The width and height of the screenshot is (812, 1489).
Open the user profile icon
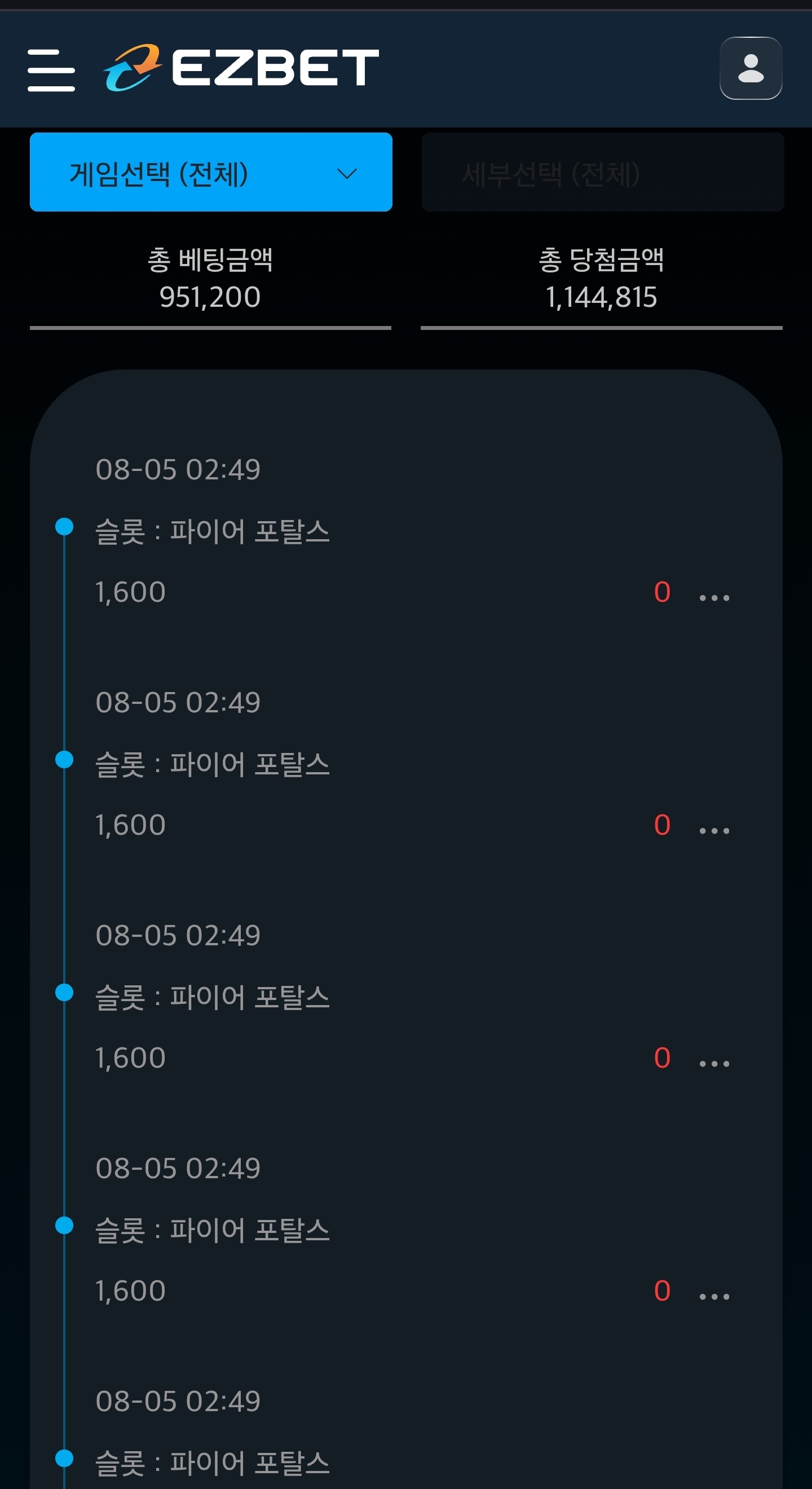click(x=751, y=68)
